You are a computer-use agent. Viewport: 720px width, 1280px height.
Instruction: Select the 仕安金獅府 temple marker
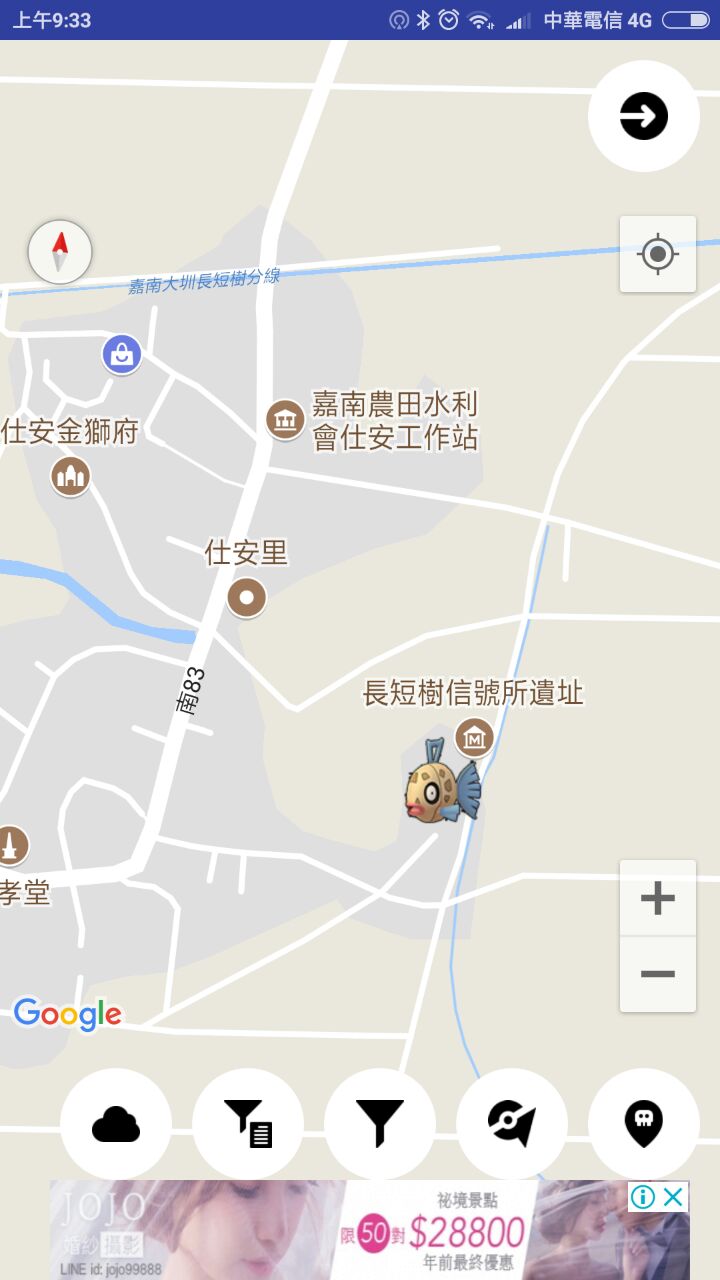coord(71,476)
